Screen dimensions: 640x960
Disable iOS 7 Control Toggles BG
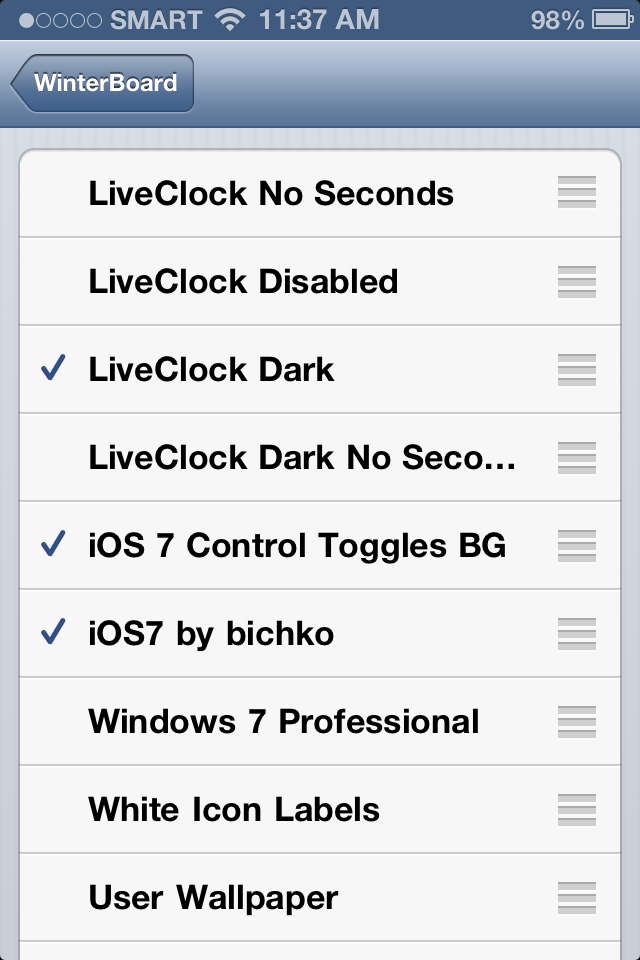[x=296, y=546]
